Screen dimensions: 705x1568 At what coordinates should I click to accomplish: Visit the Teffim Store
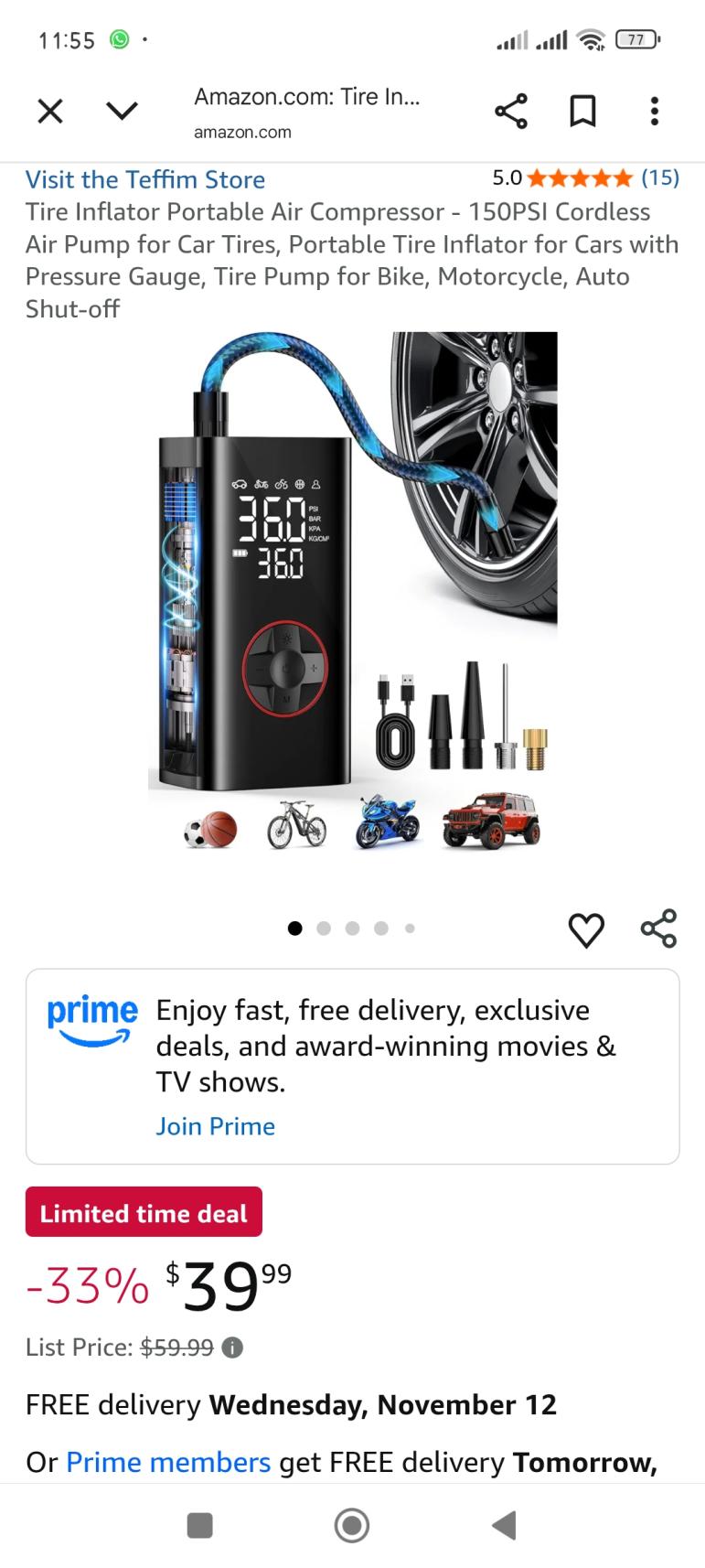point(145,179)
